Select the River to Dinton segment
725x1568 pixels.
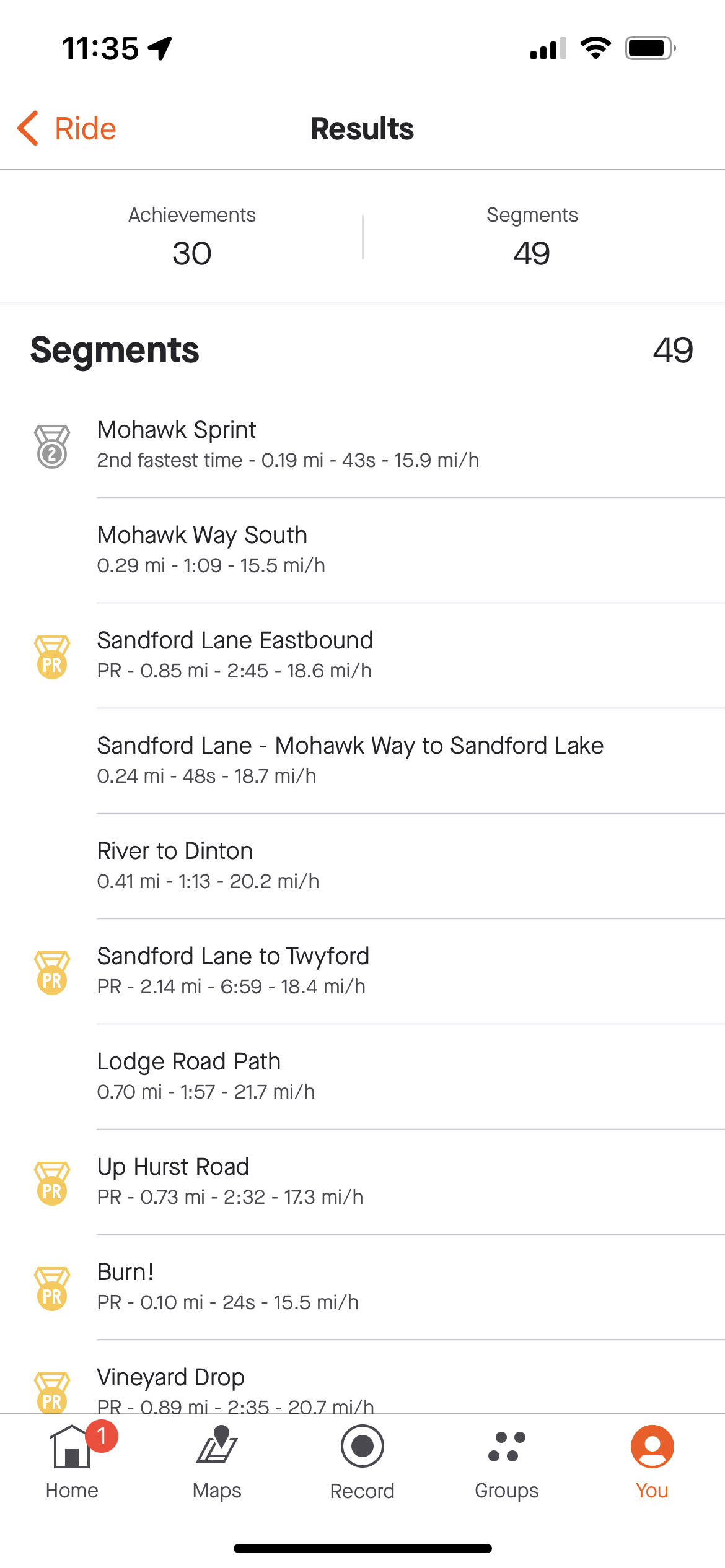(362, 866)
